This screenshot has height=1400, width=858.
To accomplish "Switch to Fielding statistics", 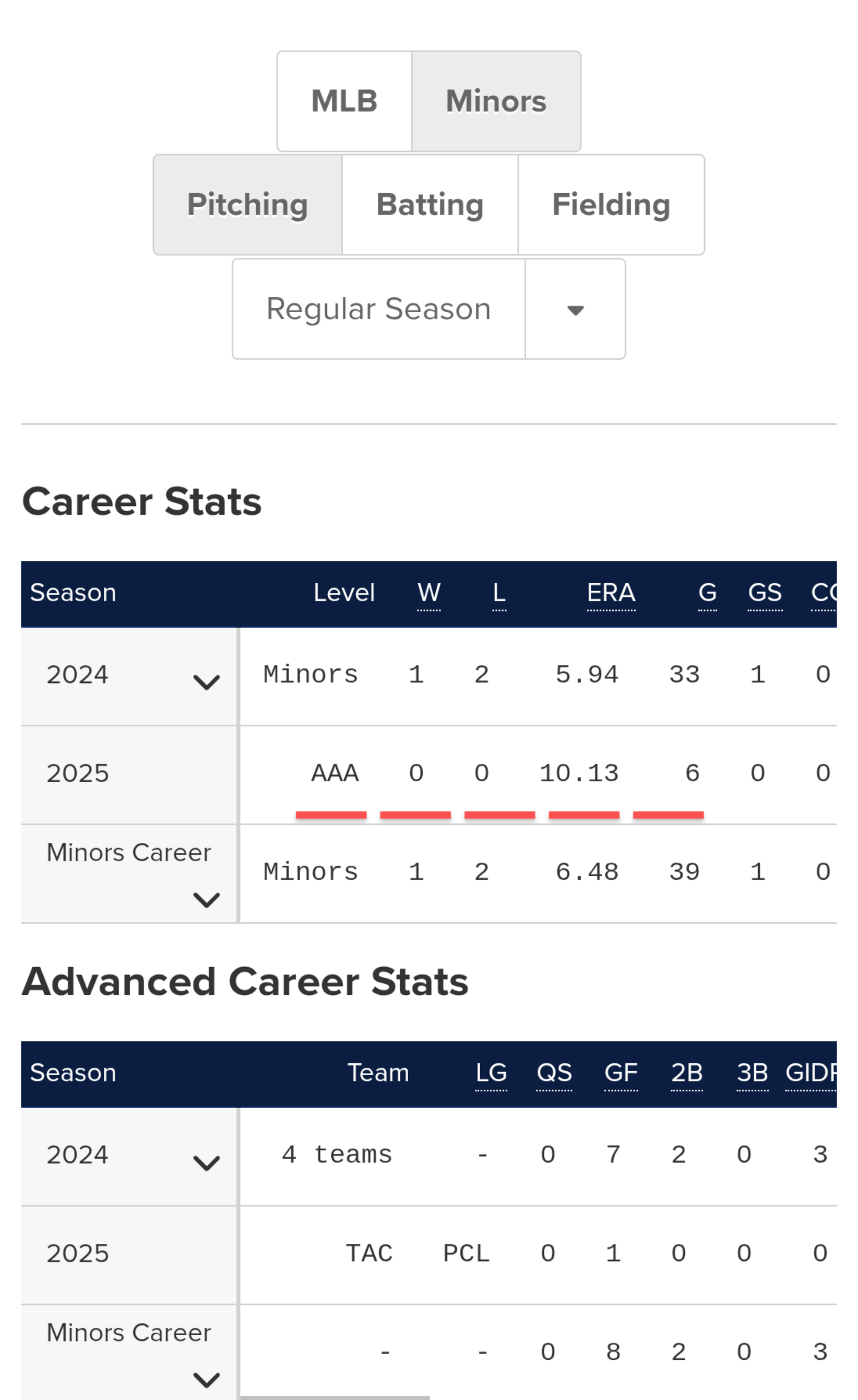I will 612,205.
